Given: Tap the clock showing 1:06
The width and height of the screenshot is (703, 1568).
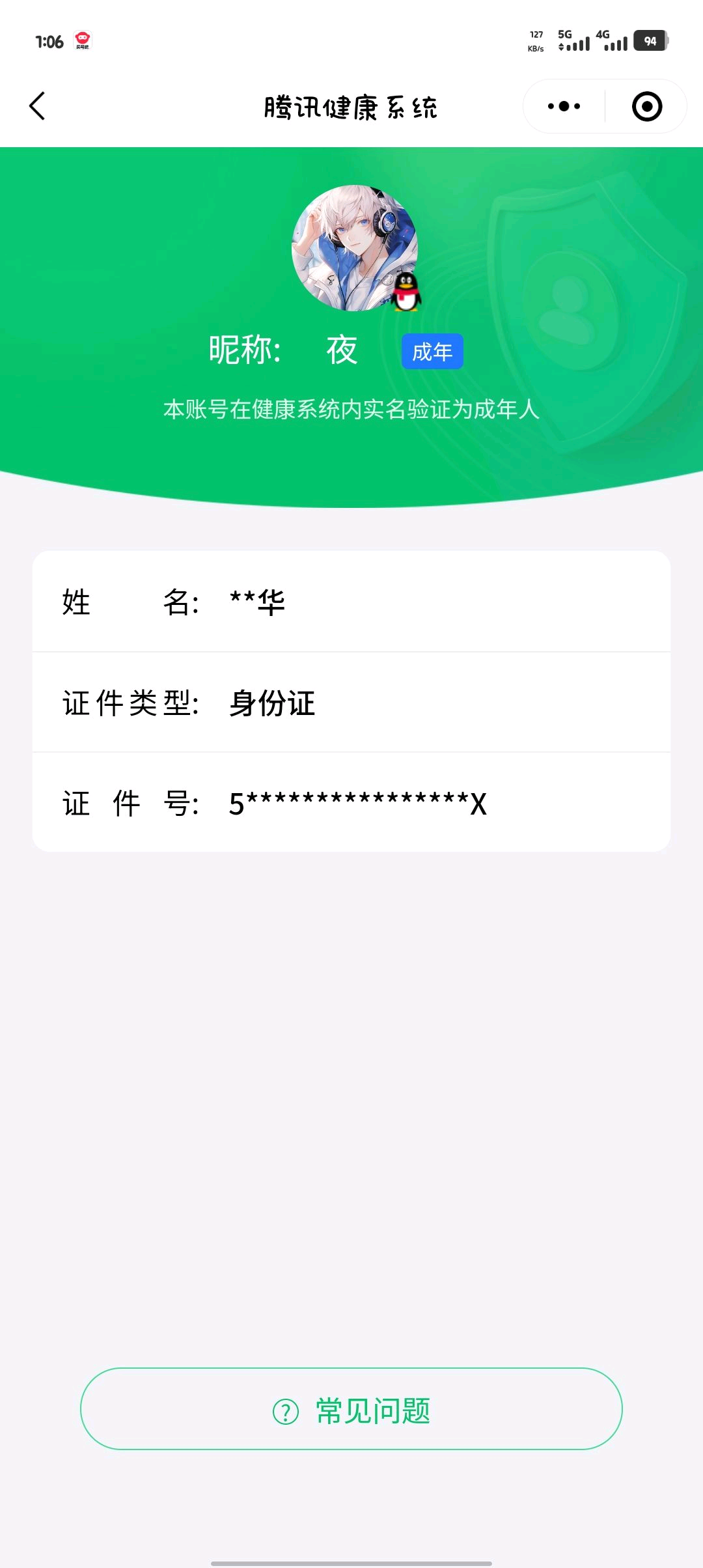Looking at the screenshot, I should [48, 41].
